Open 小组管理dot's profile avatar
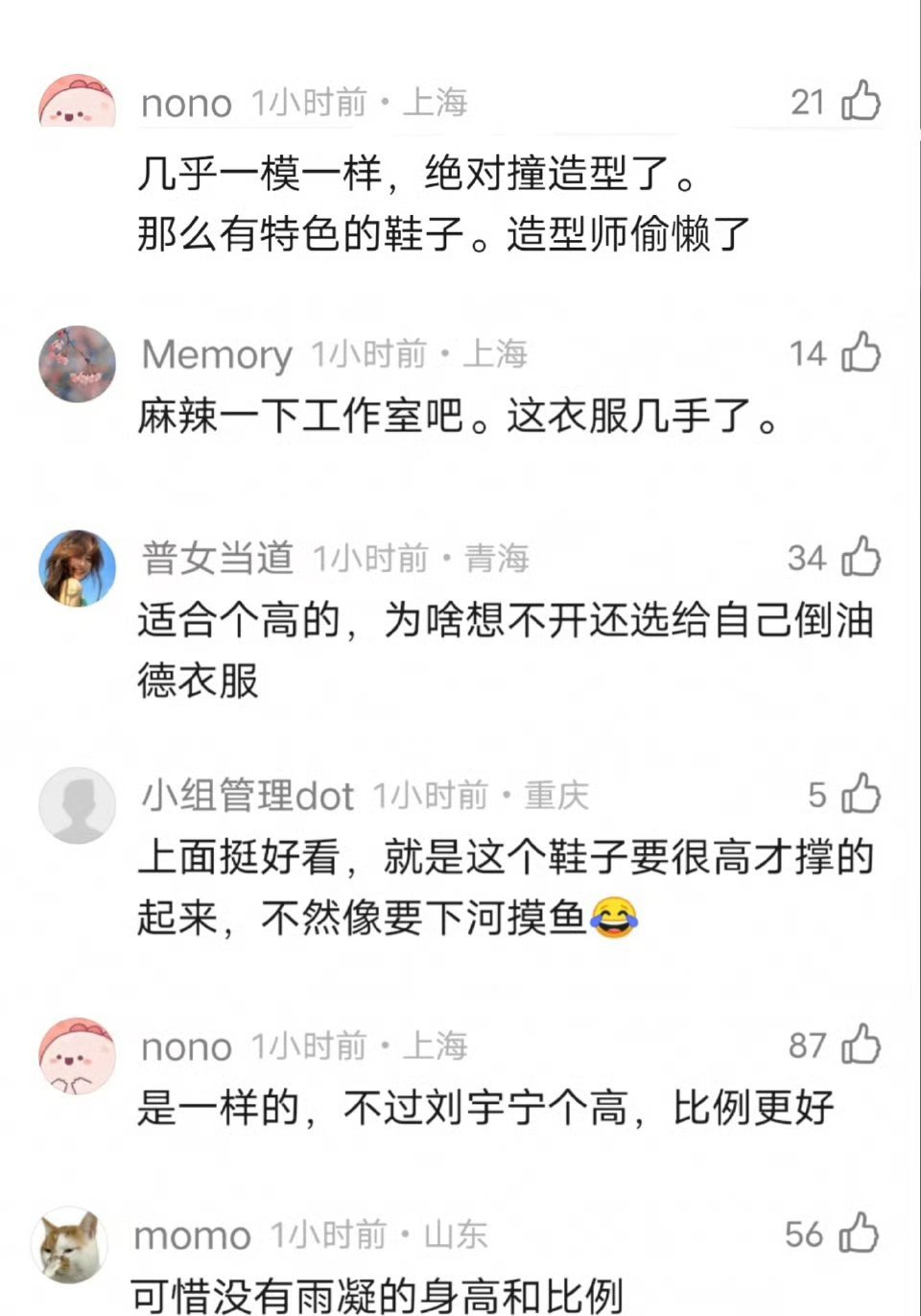Image resolution: width=921 pixels, height=1316 pixels. click(77, 805)
